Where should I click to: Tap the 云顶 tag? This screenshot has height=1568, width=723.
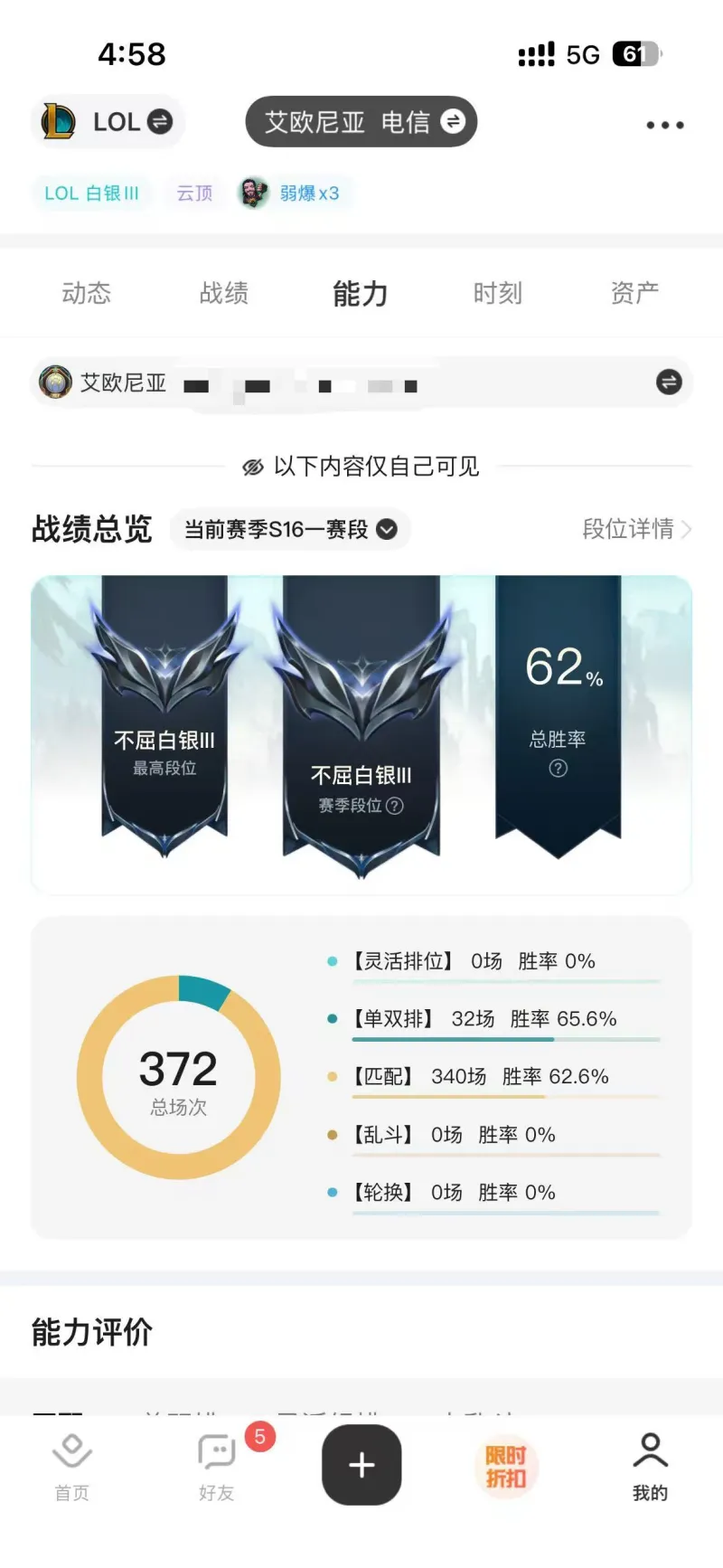pyautogui.click(x=194, y=194)
